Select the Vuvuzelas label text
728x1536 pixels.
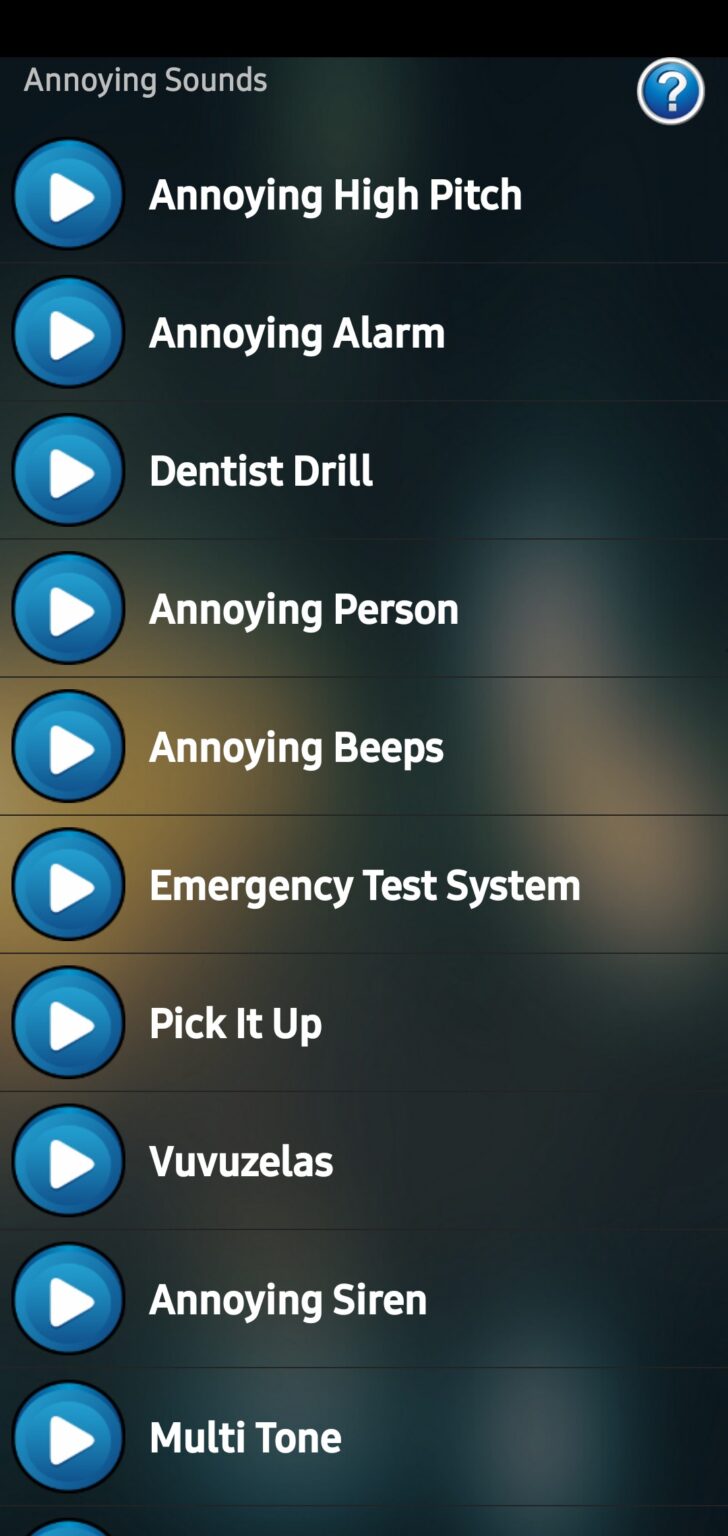click(x=240, y=1160)
